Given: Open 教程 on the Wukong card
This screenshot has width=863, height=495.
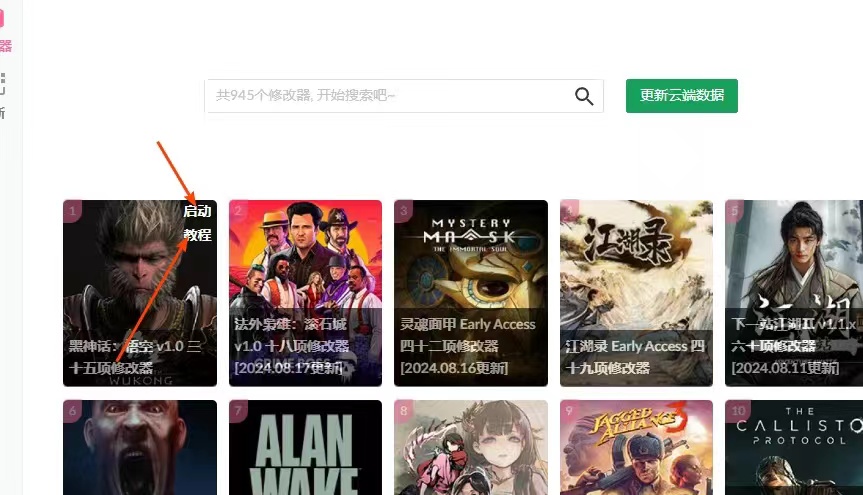Looking at the screenshot, I should [197, 235].
